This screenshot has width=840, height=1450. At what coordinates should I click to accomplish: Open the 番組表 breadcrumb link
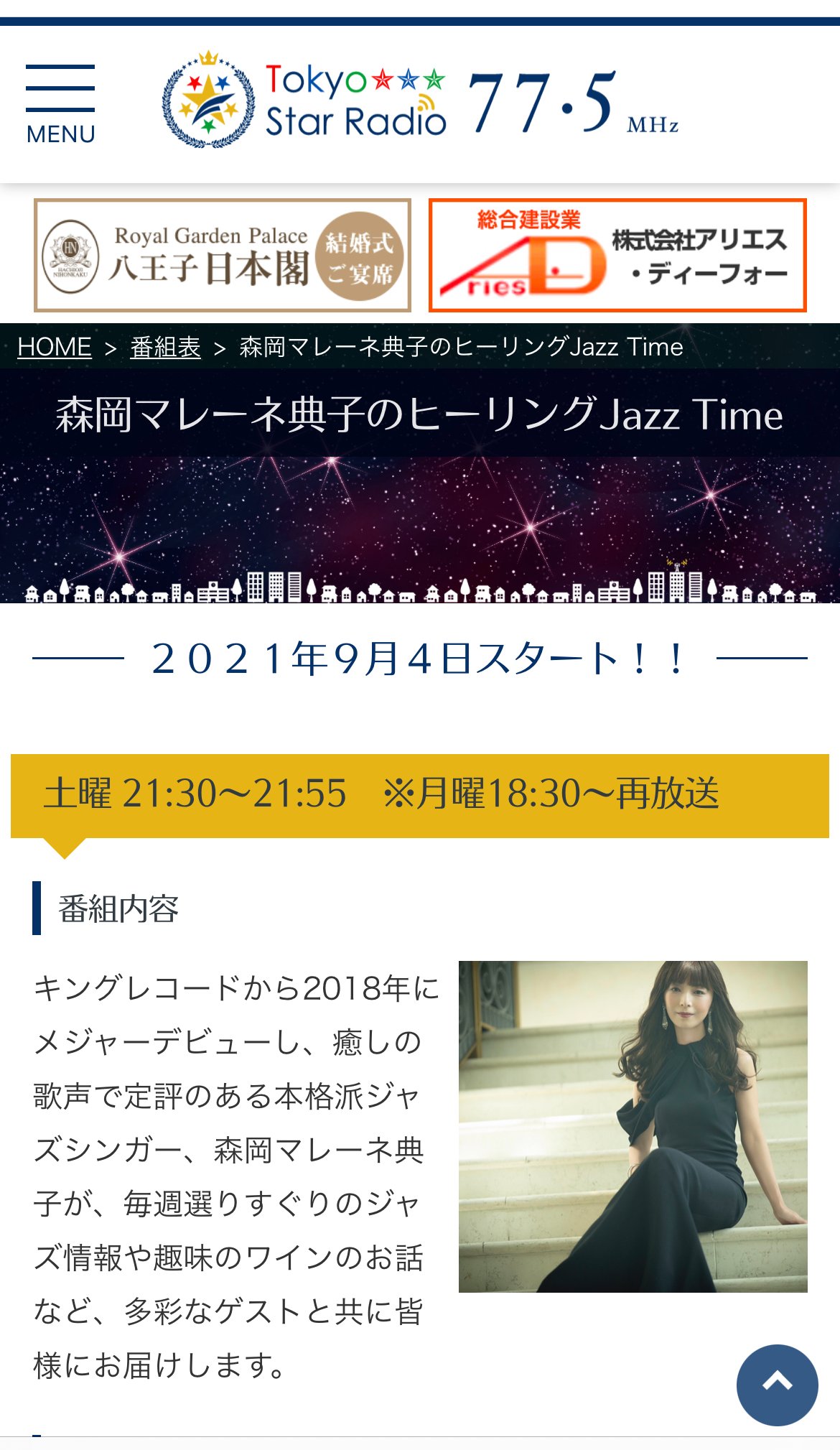165,347
